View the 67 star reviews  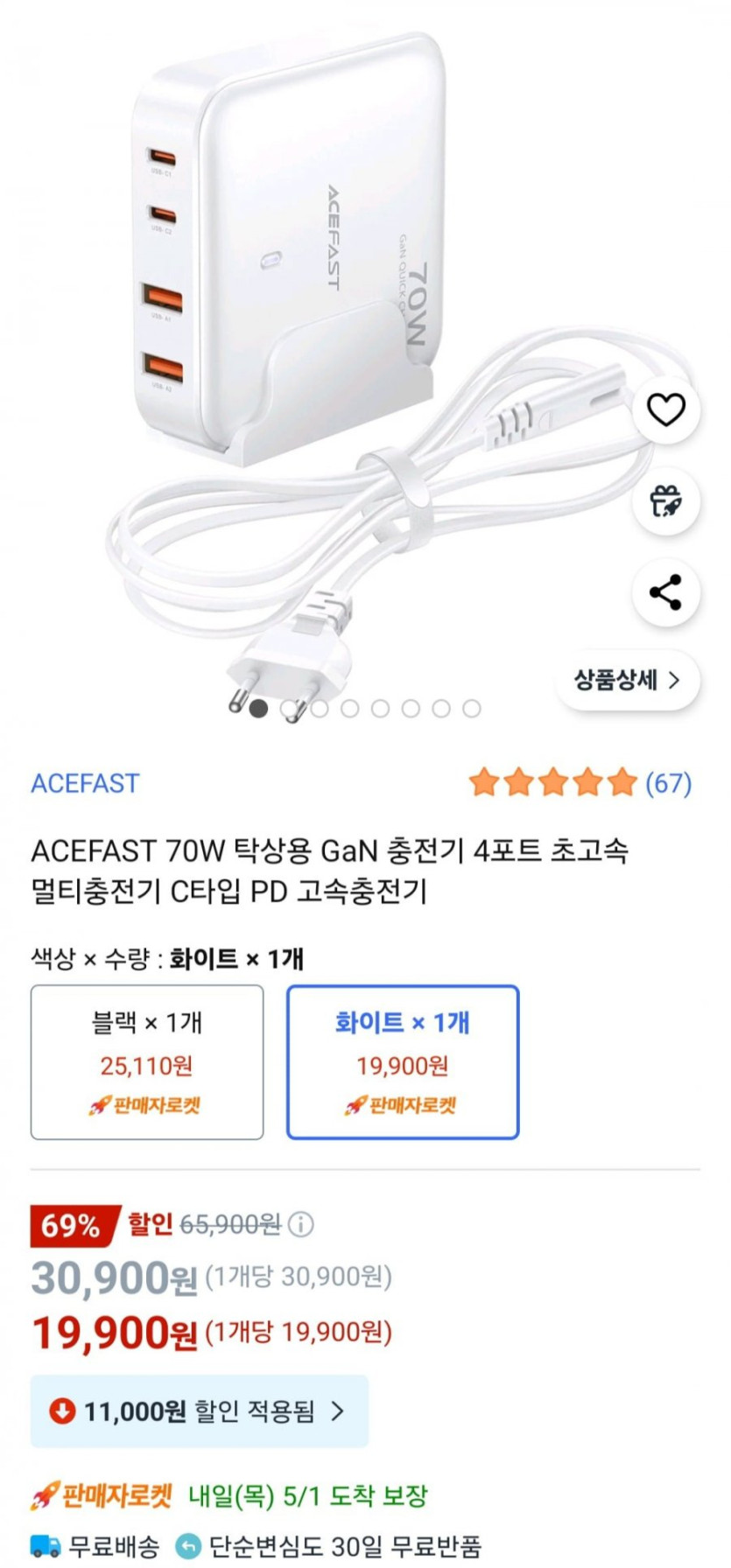coord(580,782)
